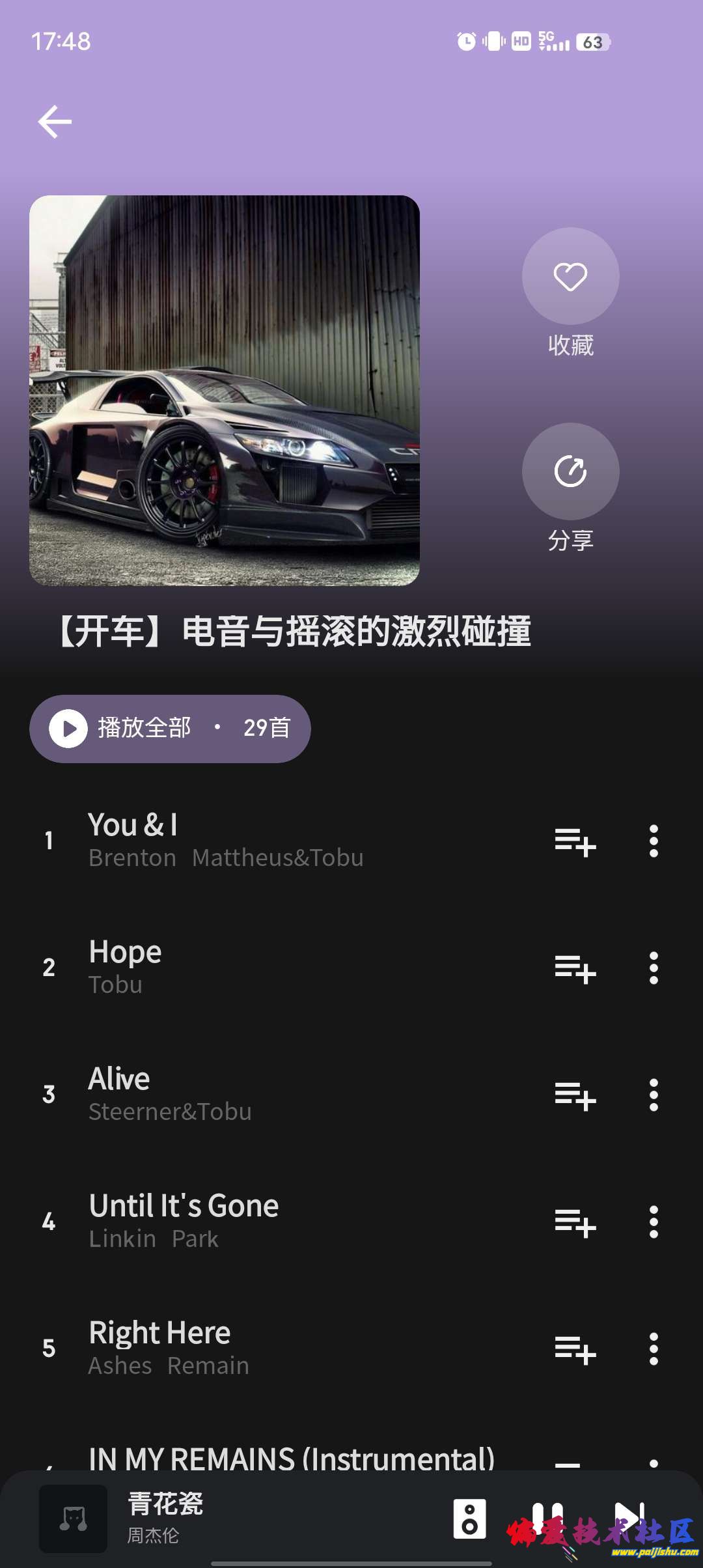Screen dimensions: 703x1568
Task: Go back using the top arrow
Action: tap(55, 122)
